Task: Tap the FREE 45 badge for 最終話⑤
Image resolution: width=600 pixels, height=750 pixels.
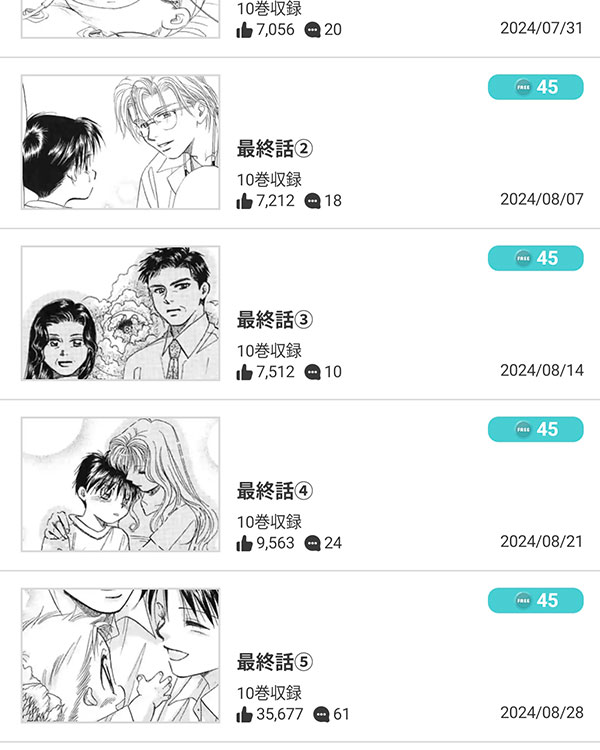Action: (x=535, y=600)
